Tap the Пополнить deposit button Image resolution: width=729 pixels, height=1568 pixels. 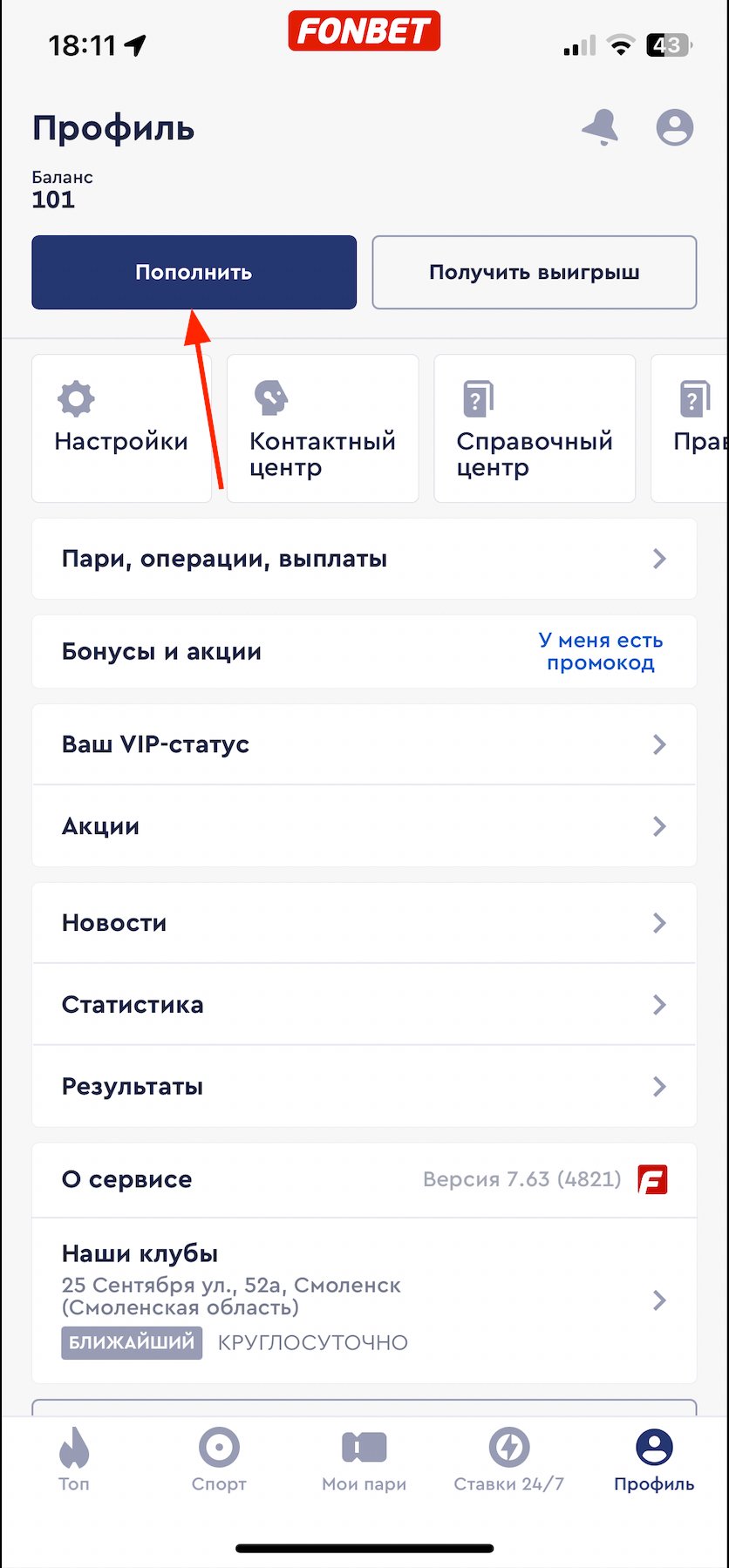pos(194,272)
